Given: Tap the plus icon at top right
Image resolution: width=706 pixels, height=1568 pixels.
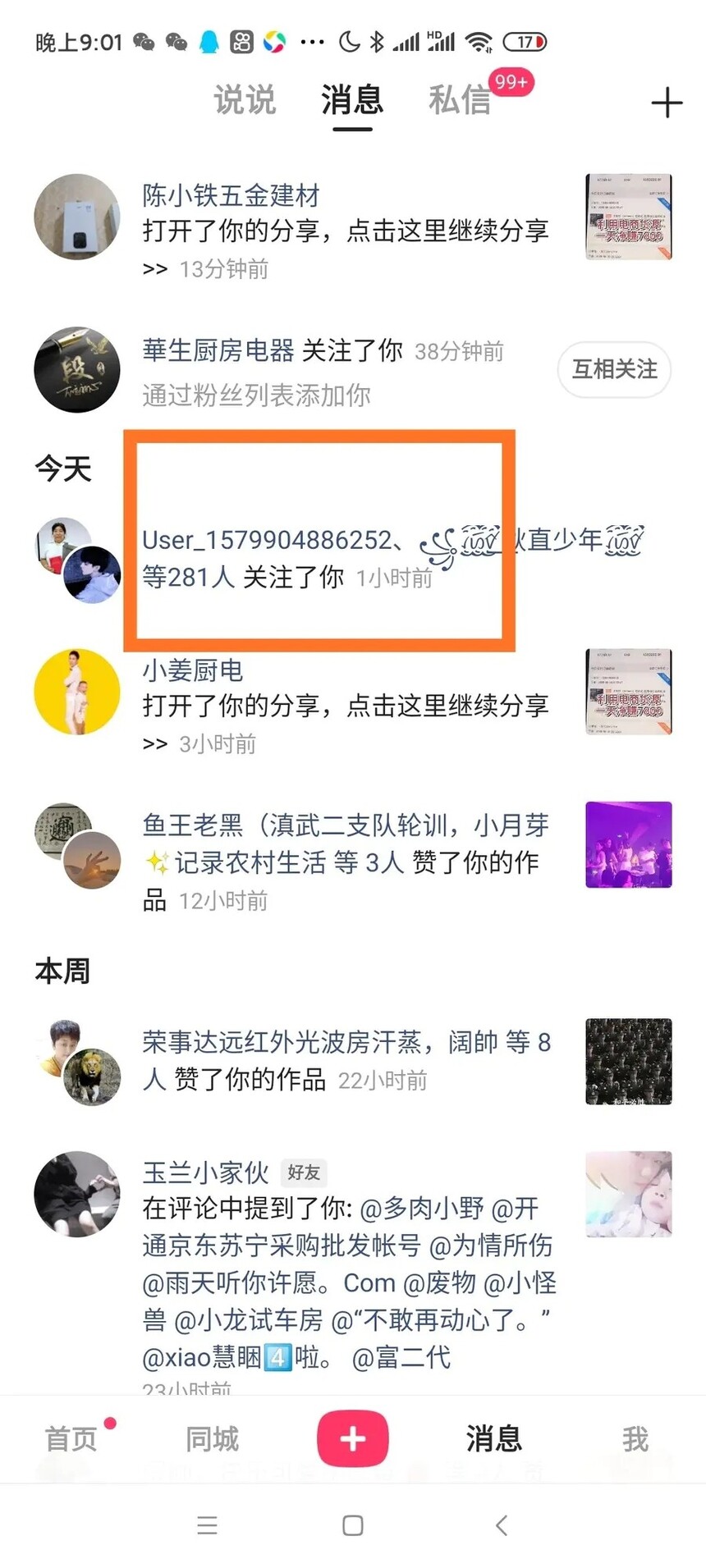Looking at the screenshot, I should point(666,103).
